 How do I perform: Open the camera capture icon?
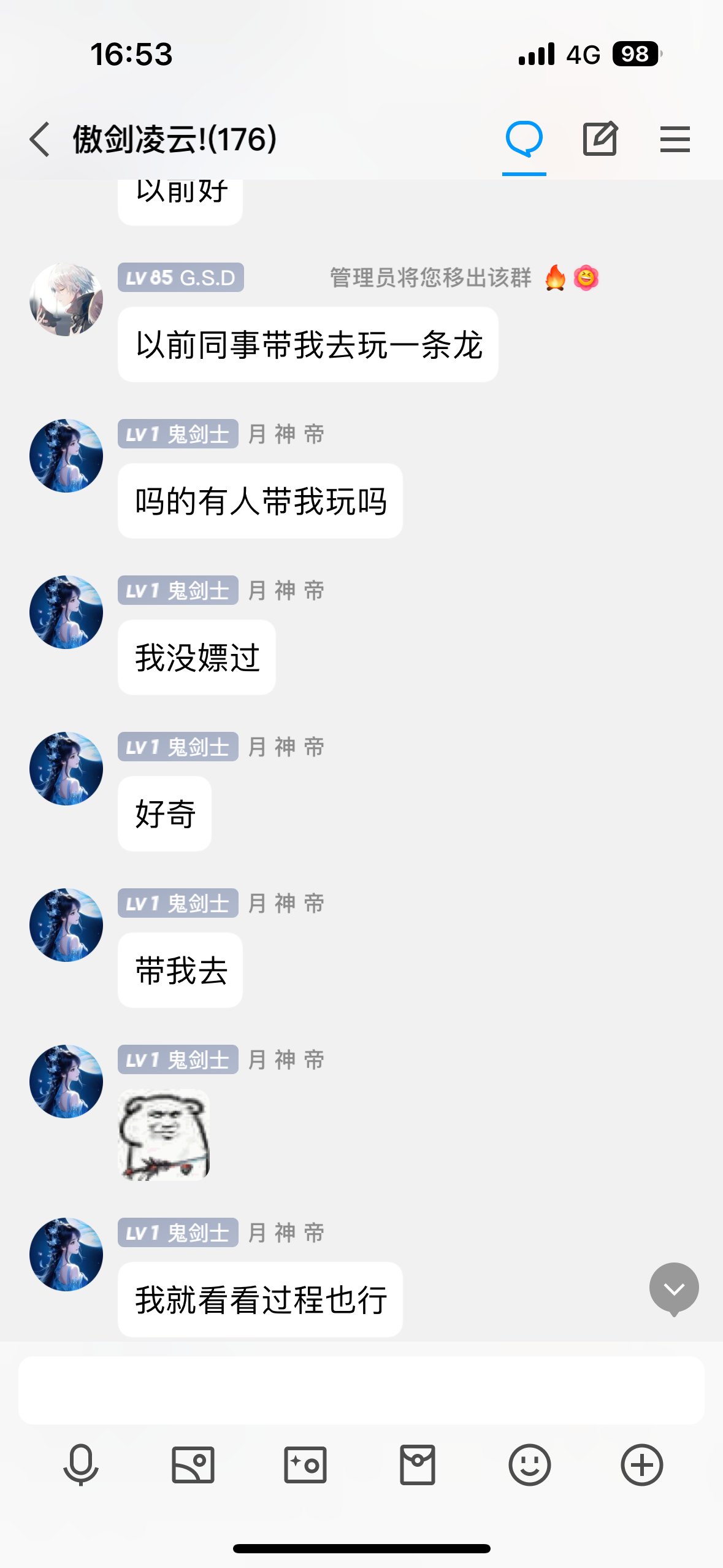tap(305, 1465)
